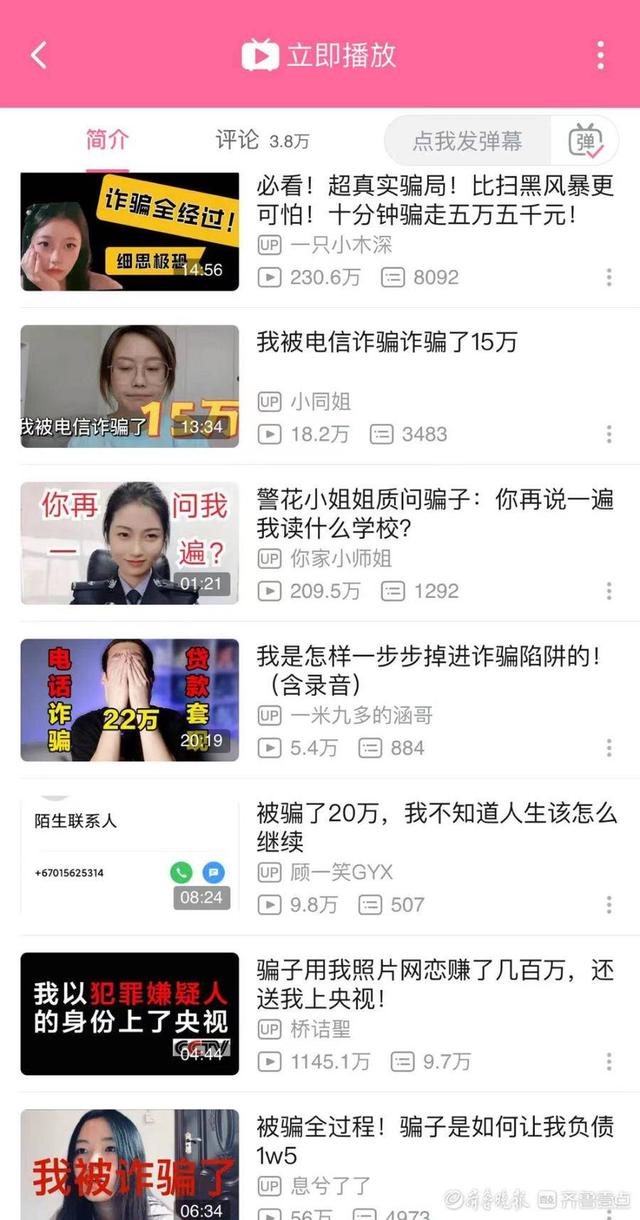Image resolution: width=640 pixels, height=1220 pixels.
Task: Show more options for 桥诘聖's video
Action: (x=609, y=1061)
